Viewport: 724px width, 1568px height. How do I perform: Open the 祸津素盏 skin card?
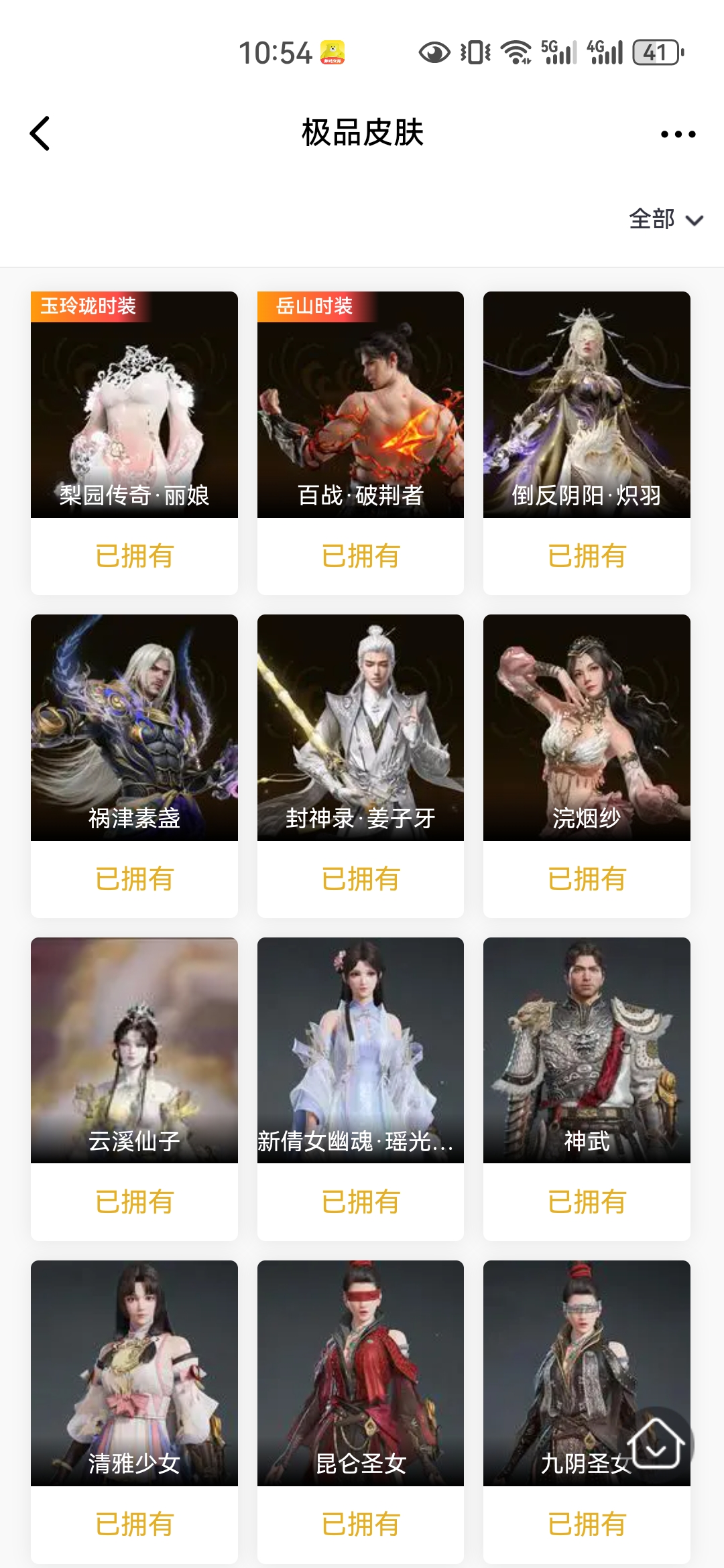pos(134,728)
